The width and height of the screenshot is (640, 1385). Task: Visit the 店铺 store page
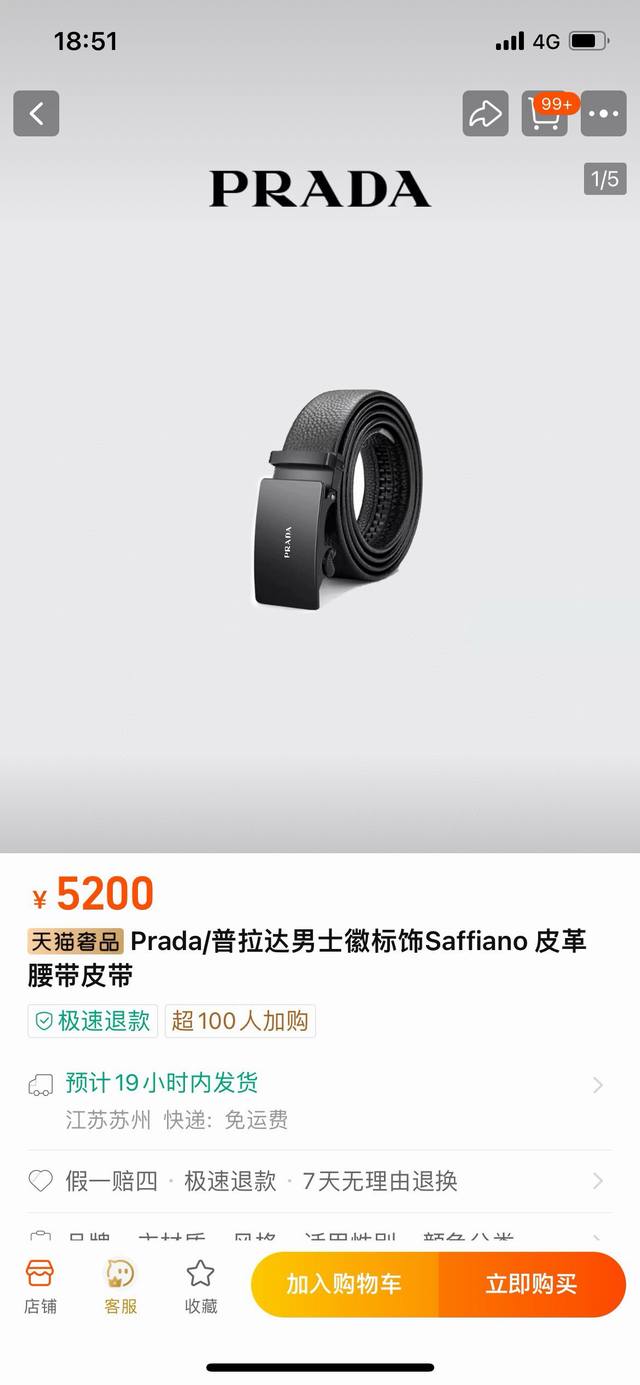tap(41, 1286)
